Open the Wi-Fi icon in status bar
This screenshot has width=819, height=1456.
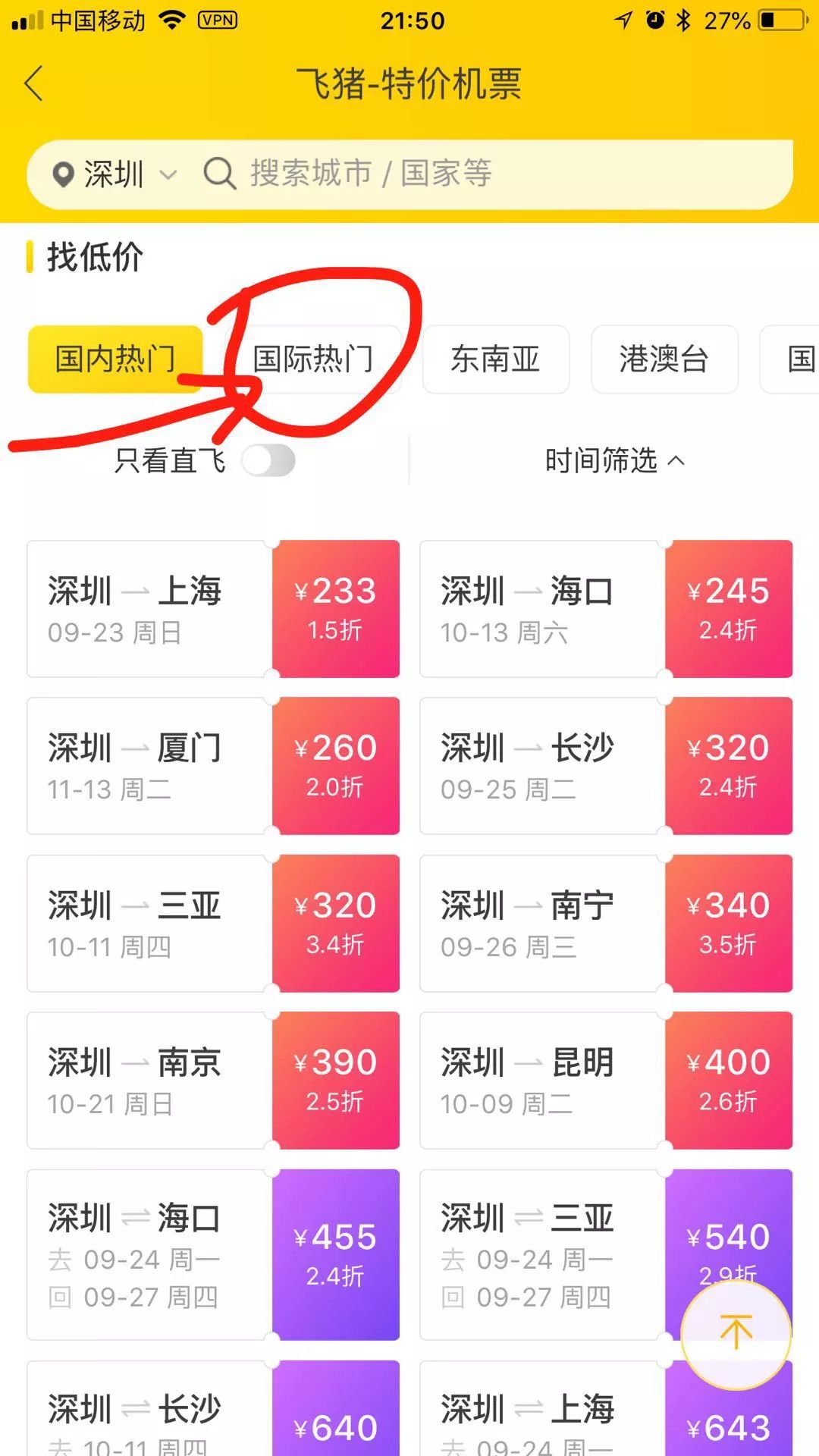(171, 20)
